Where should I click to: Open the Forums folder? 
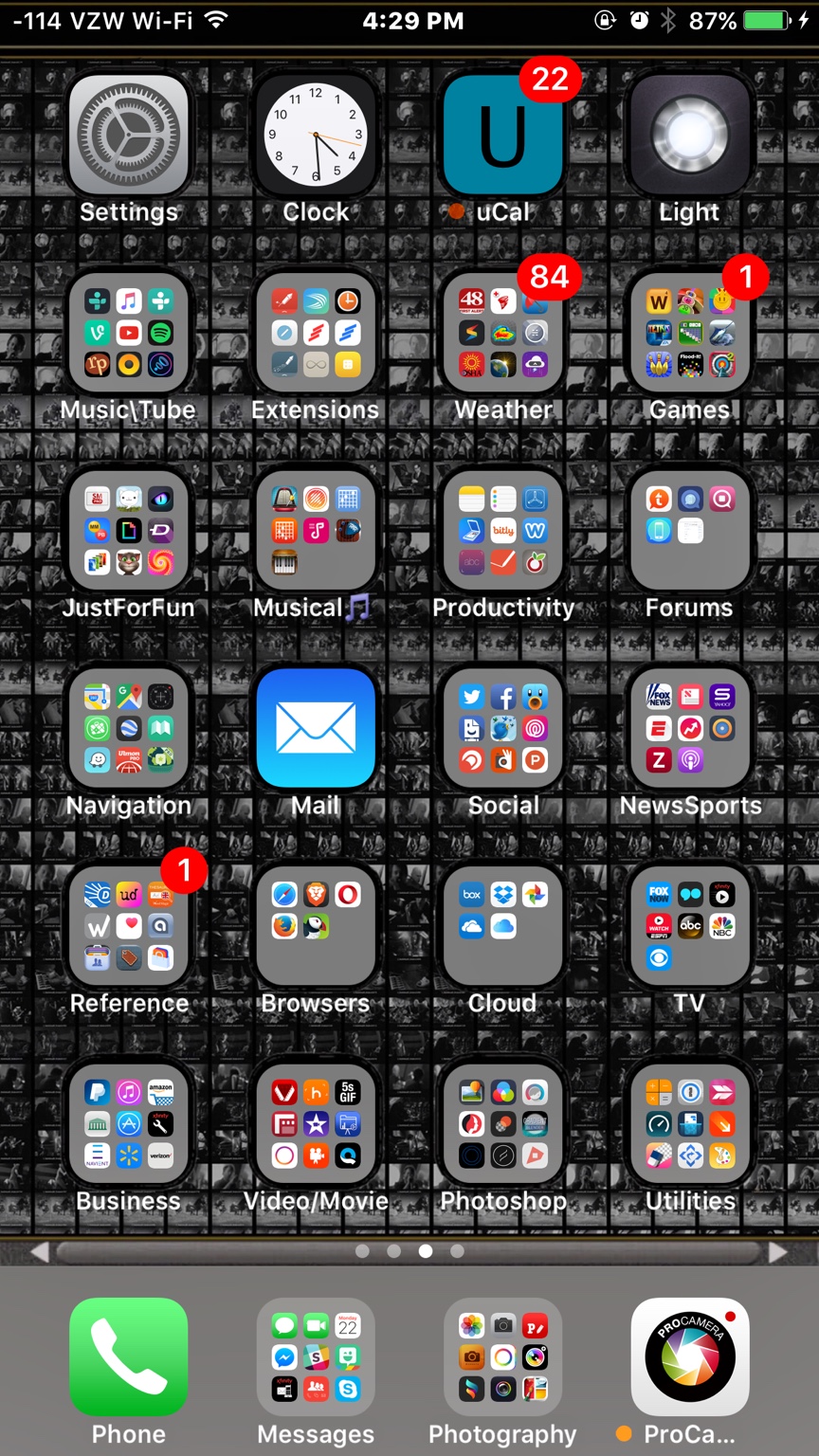pyautogui.click(x=689, y=531)
